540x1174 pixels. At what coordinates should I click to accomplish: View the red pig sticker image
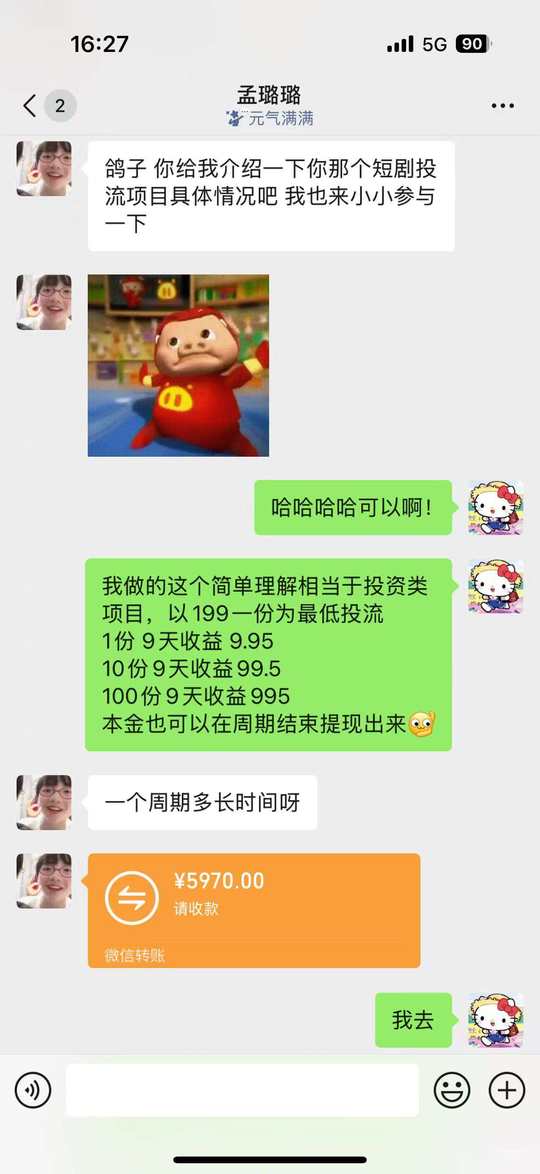[178, 365]
